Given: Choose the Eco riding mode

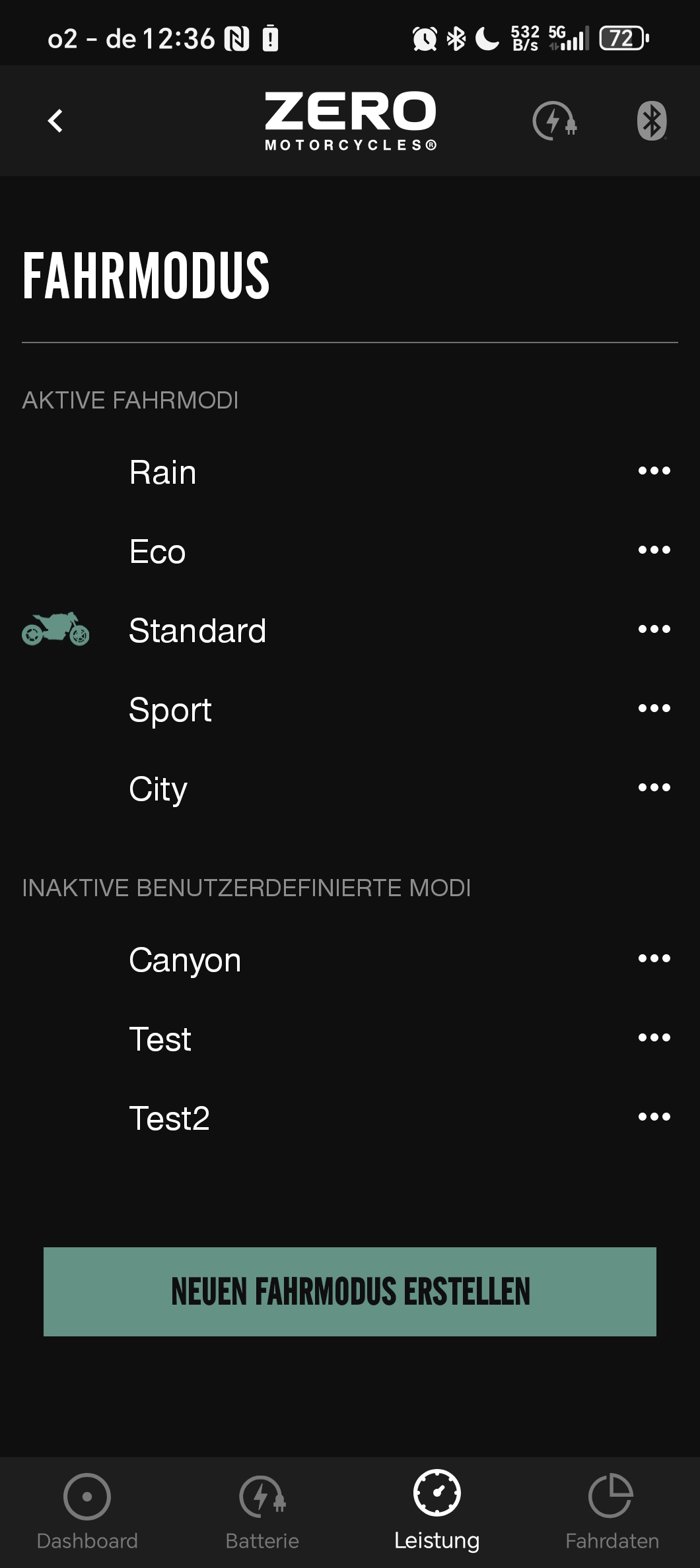Looking at the screenshot, I should point(158,552).
